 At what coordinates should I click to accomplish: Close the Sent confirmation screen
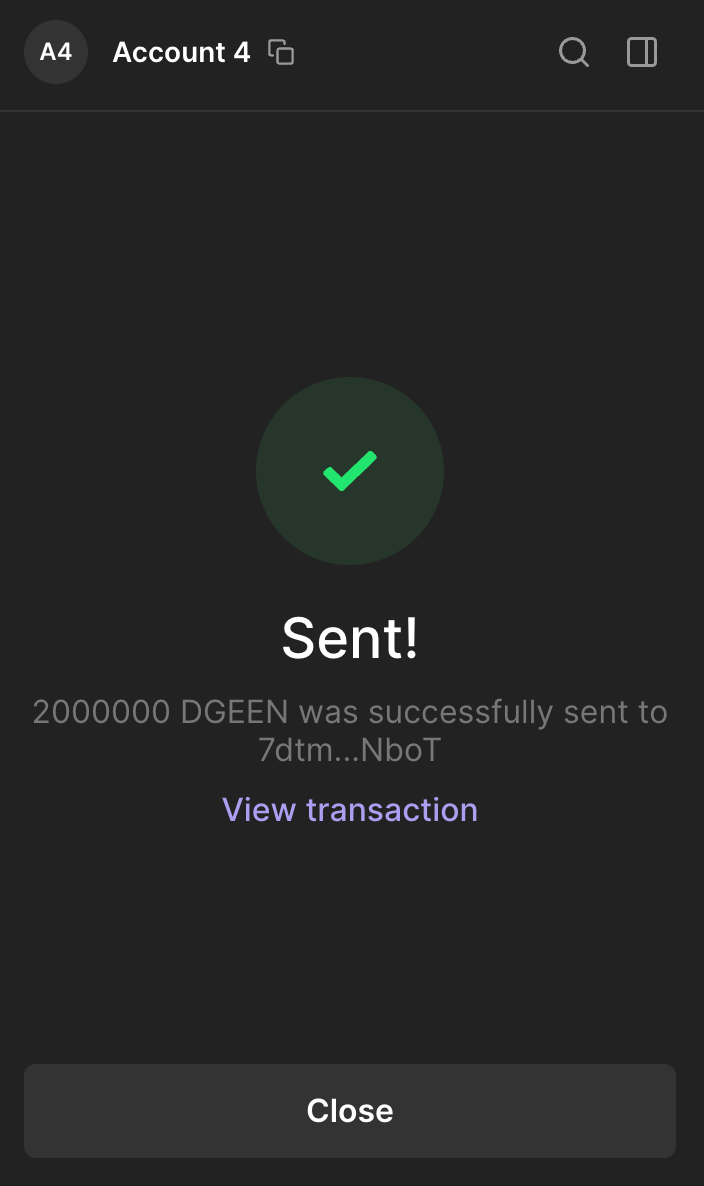pyautogui.click(x=350, y=1110)
